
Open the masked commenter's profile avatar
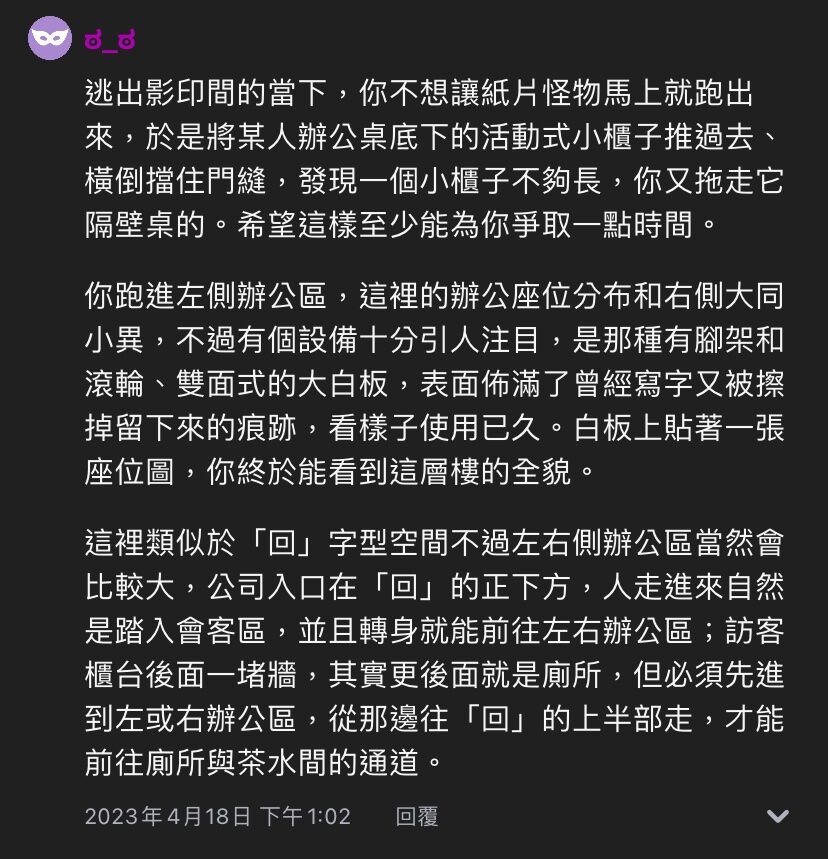point(50,39)
